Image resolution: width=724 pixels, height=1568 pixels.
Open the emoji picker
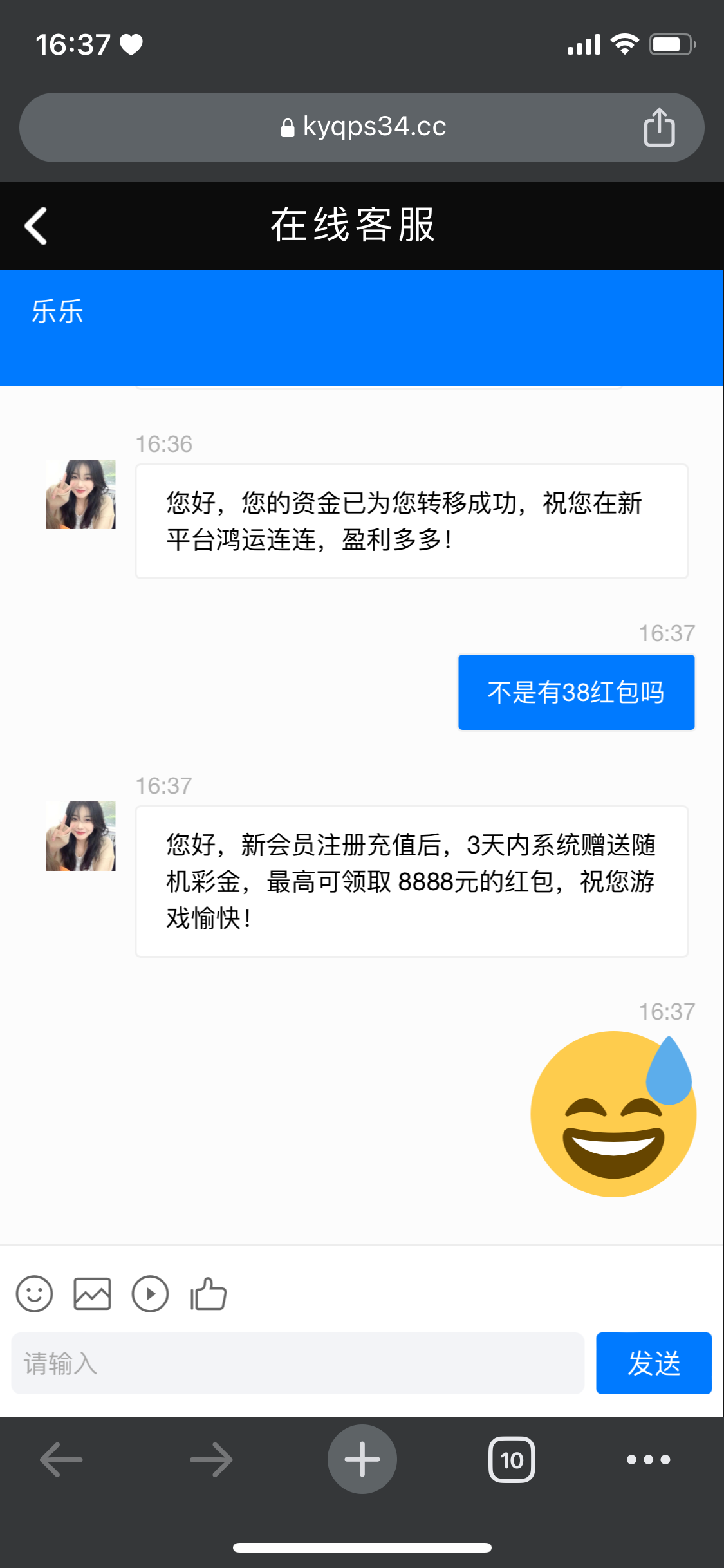[x=34, y=1294]
